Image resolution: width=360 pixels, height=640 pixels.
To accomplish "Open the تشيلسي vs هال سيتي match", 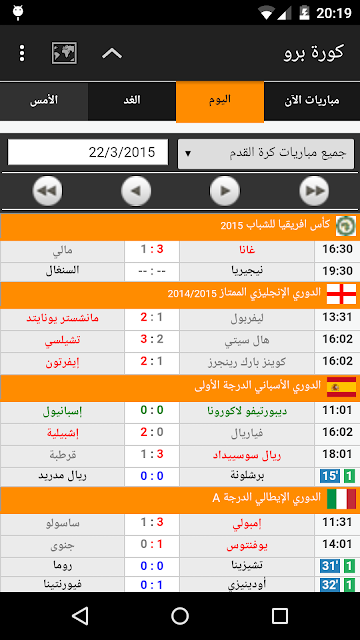I will click(x=180, y=340).
